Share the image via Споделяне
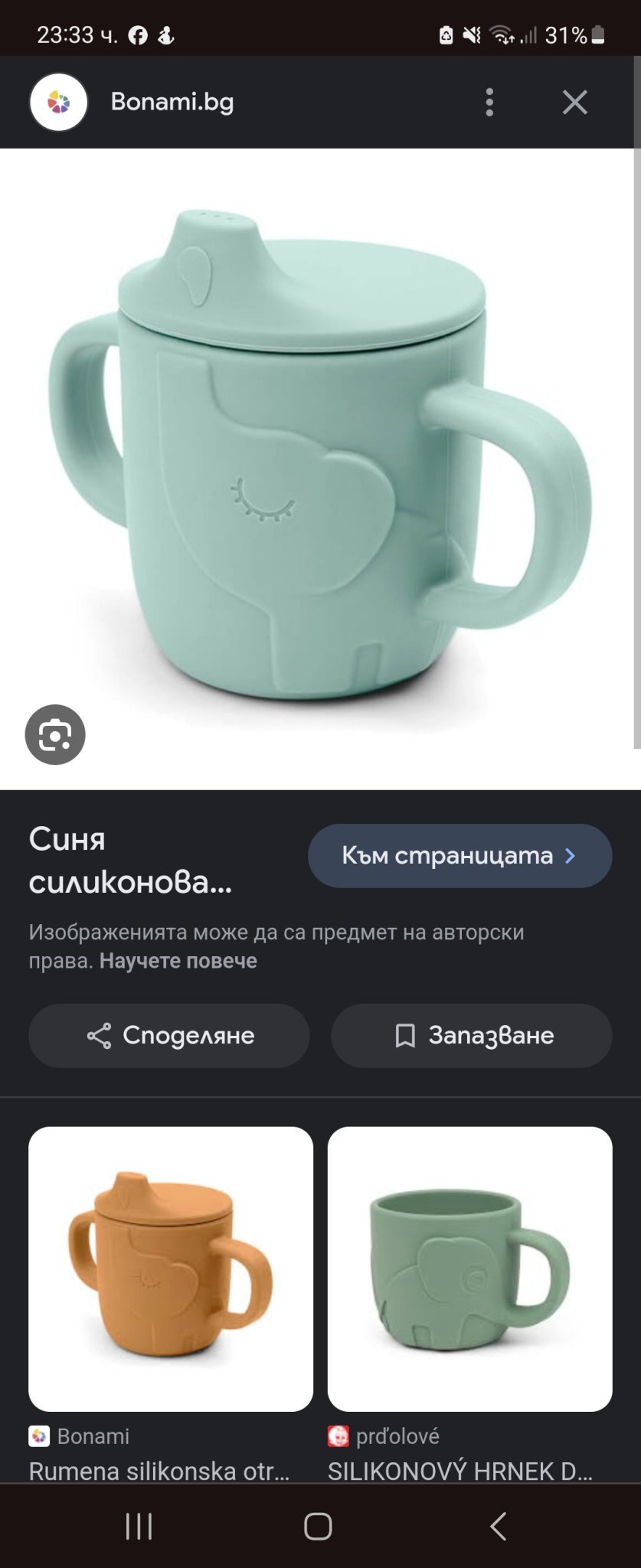641x1568 pixels. click(169, 1035)
